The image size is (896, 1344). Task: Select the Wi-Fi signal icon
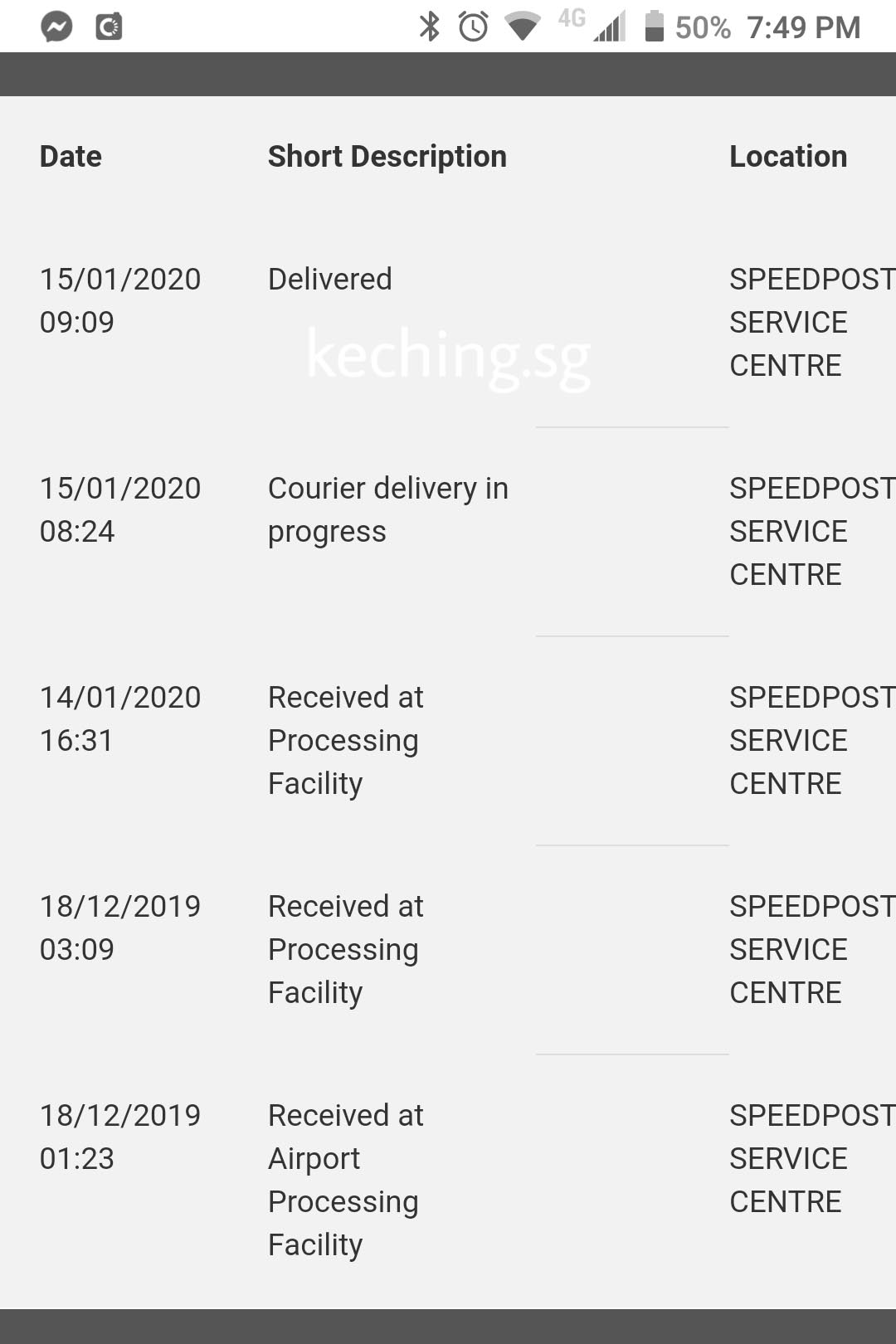[521, 27]
